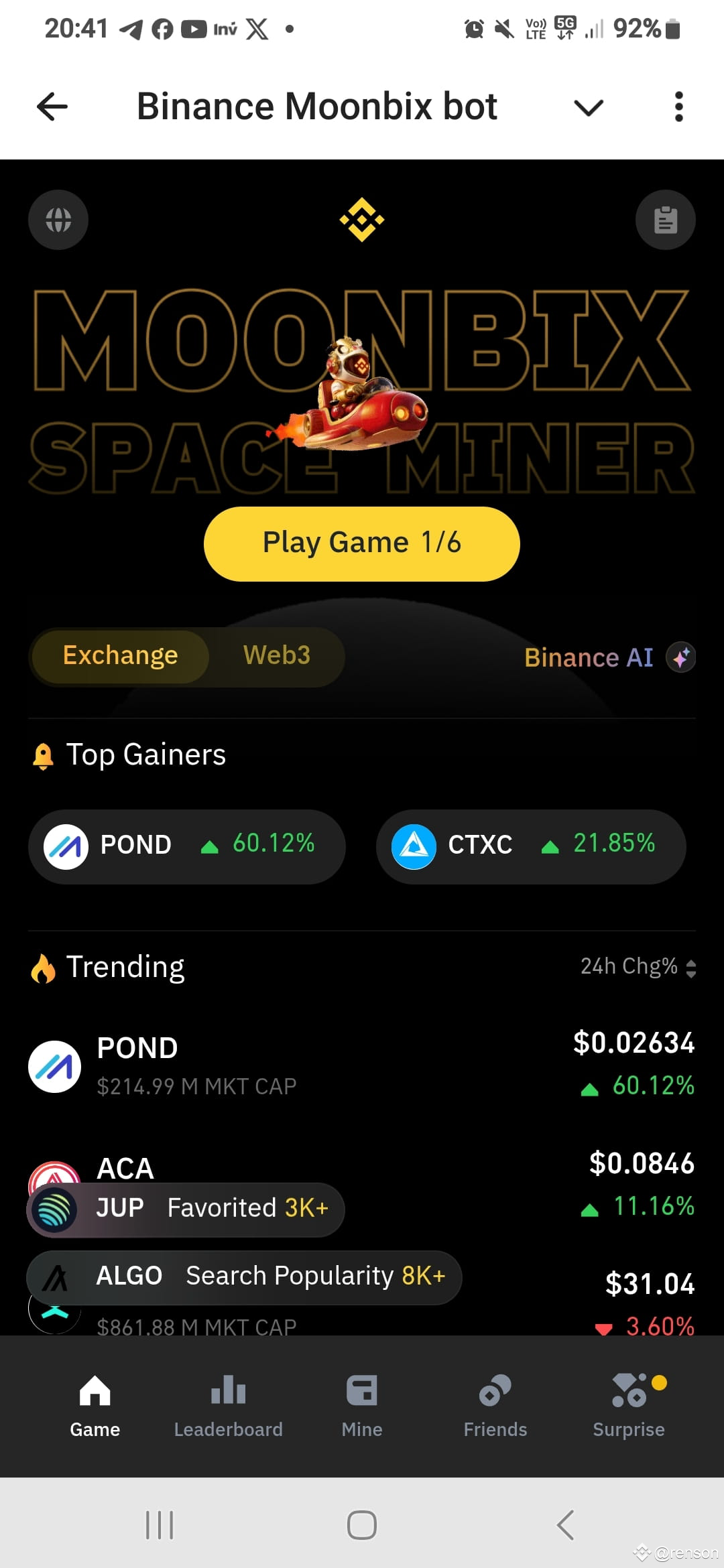Switch to the Web3 tab
The image size is (724, 1568).
[x=276, y=656]
